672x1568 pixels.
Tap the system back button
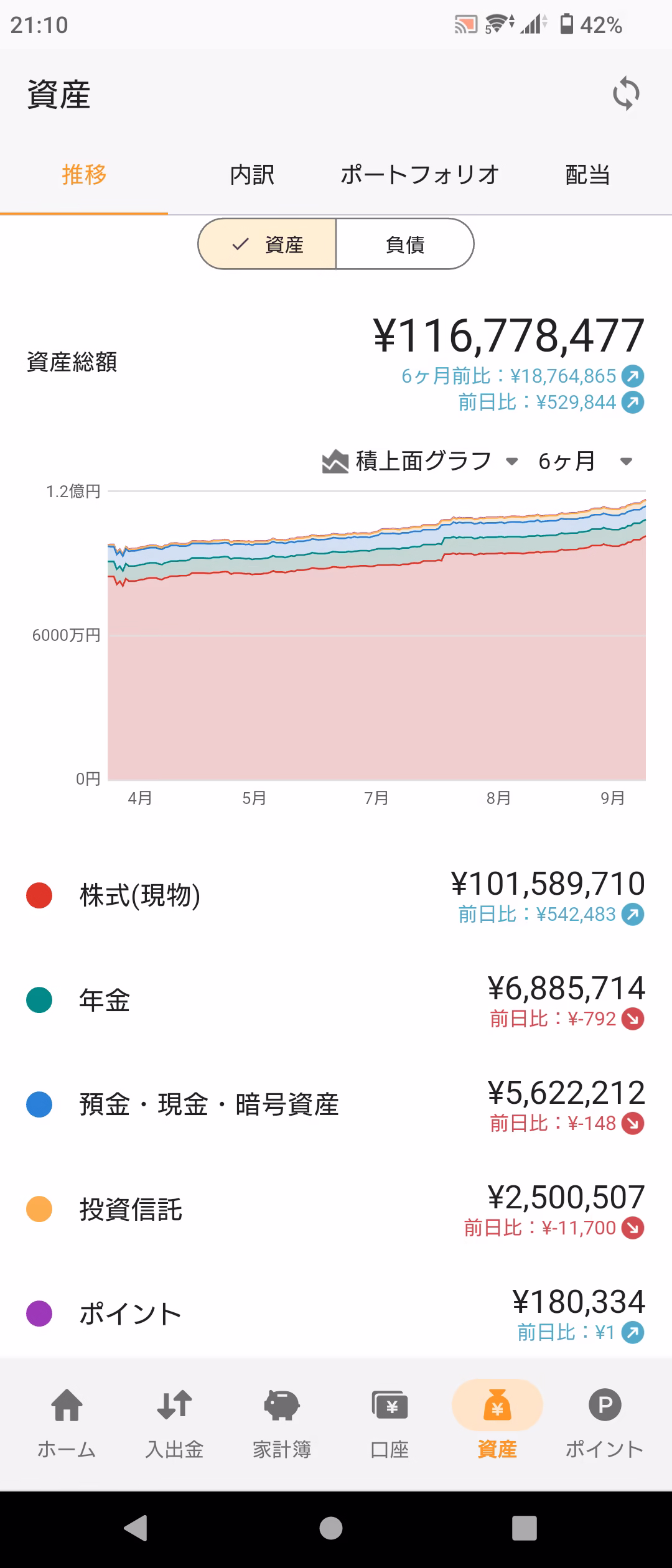[x=136, y=1528]
